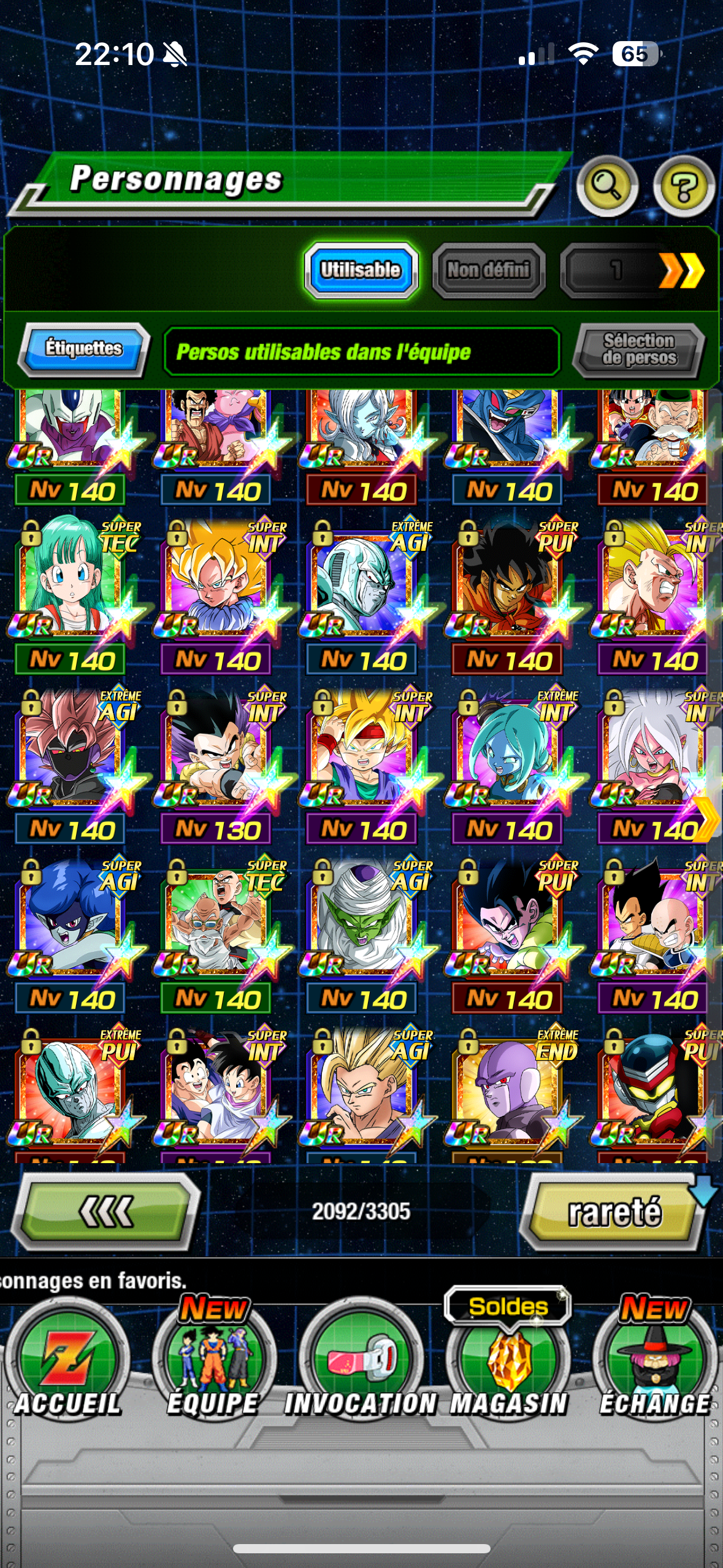Image resolution: width=723 pixels, height=1568 pixels.
Task: Open the MAGASIN shop tab
Action: [x=508, y=1367]
